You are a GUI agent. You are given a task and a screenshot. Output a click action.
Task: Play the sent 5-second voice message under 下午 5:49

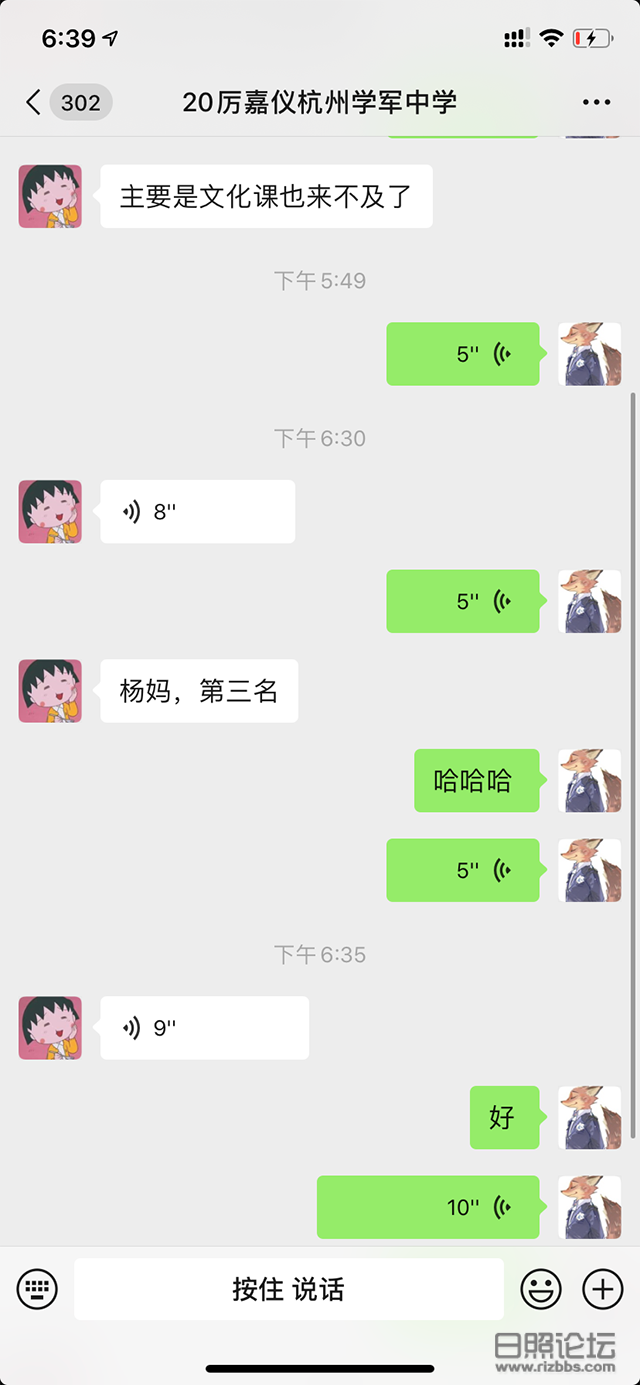click(x=463, y=354)
